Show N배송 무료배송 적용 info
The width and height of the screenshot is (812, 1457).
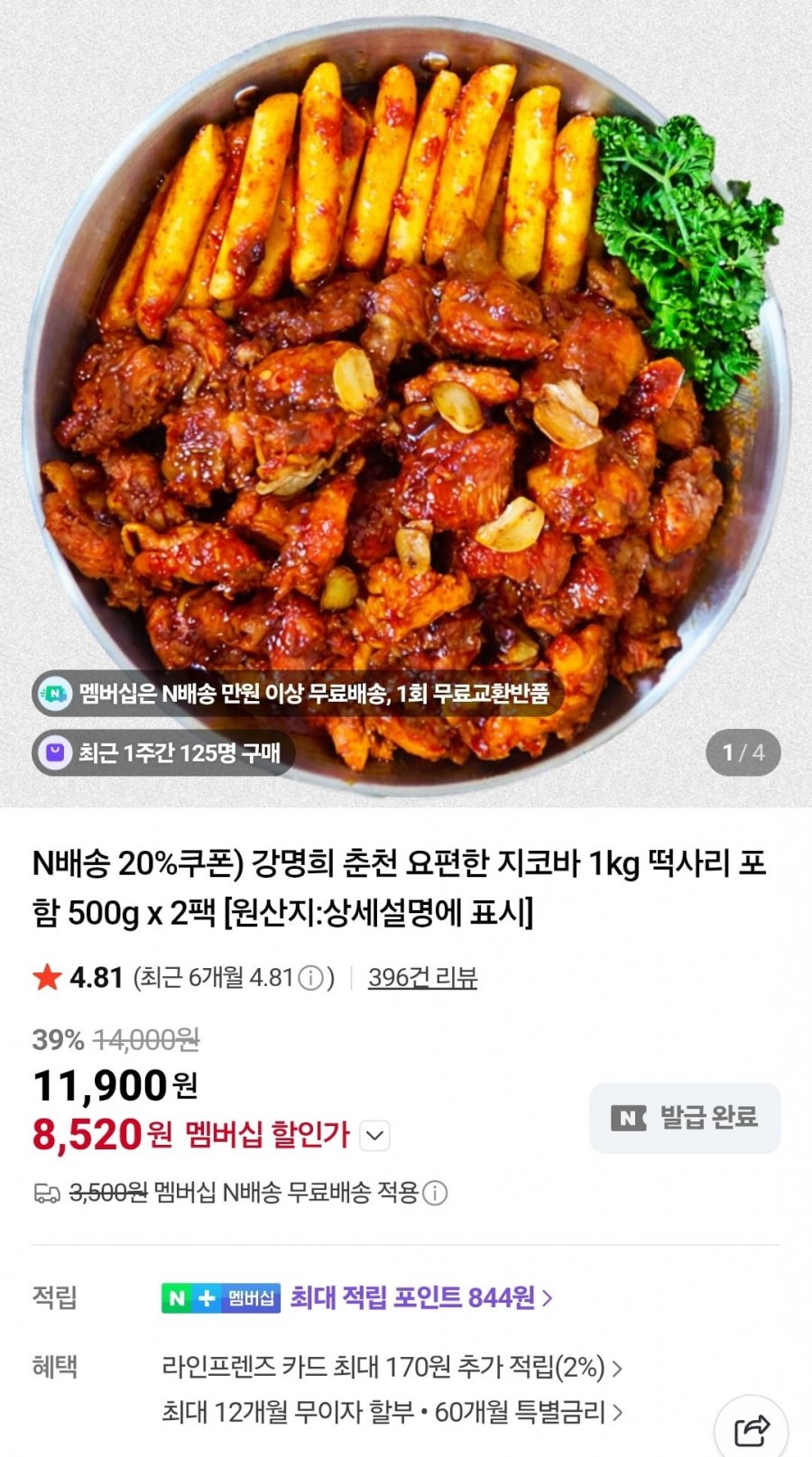coord(435,1194)
